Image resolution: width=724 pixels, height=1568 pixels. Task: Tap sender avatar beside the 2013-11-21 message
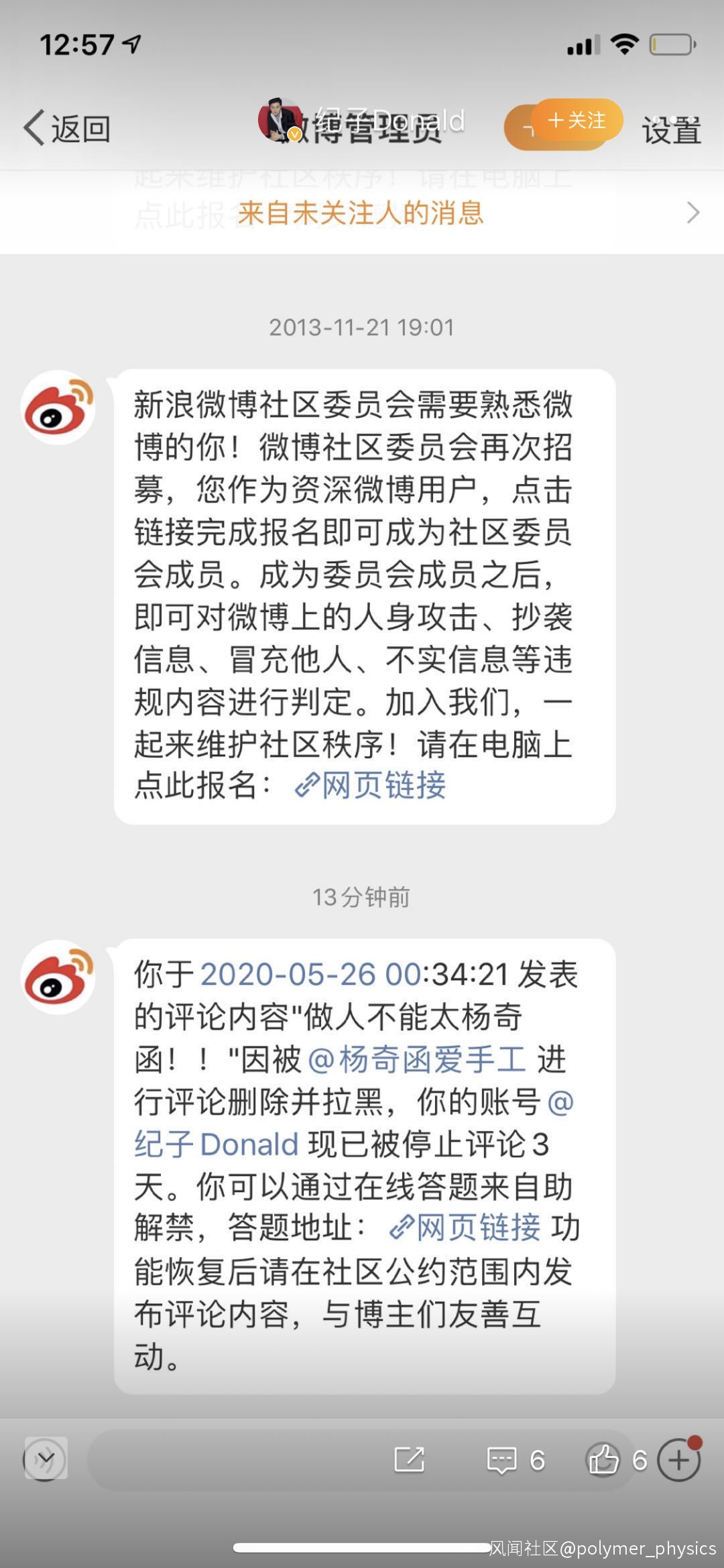[x=58, y=408]
